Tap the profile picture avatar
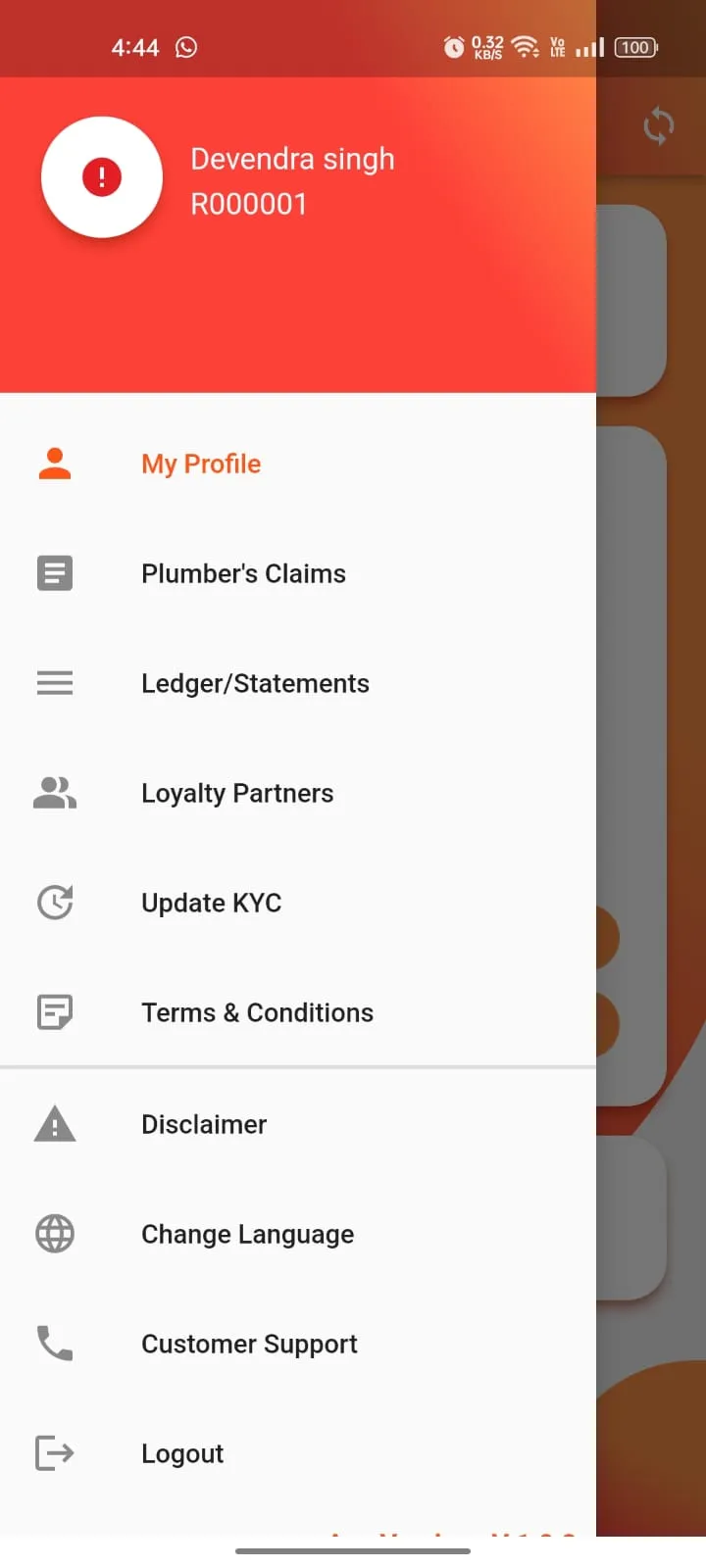 [x=102, y=177]
